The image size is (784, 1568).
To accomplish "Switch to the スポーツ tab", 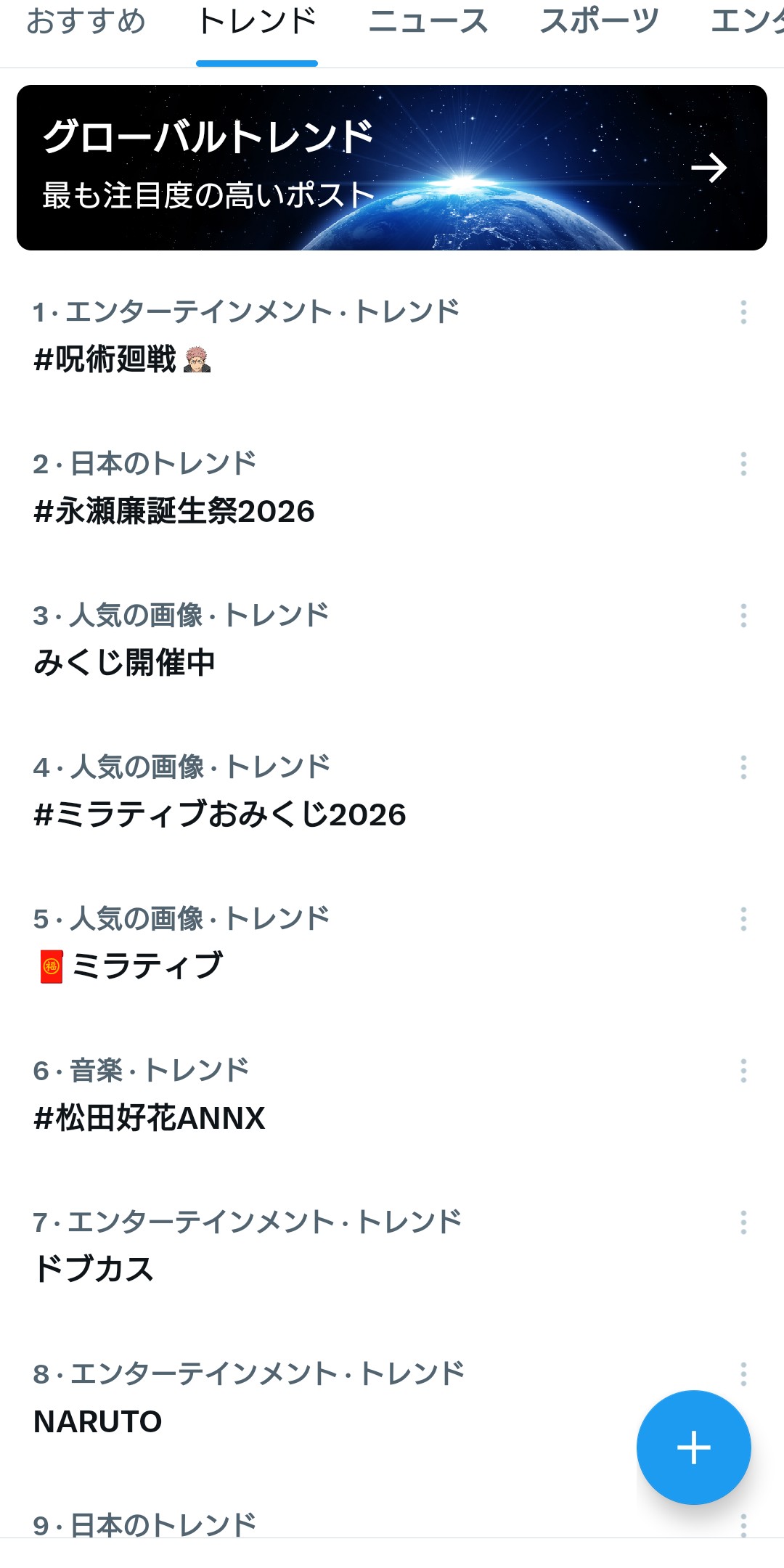I will [x=599, y=22].
